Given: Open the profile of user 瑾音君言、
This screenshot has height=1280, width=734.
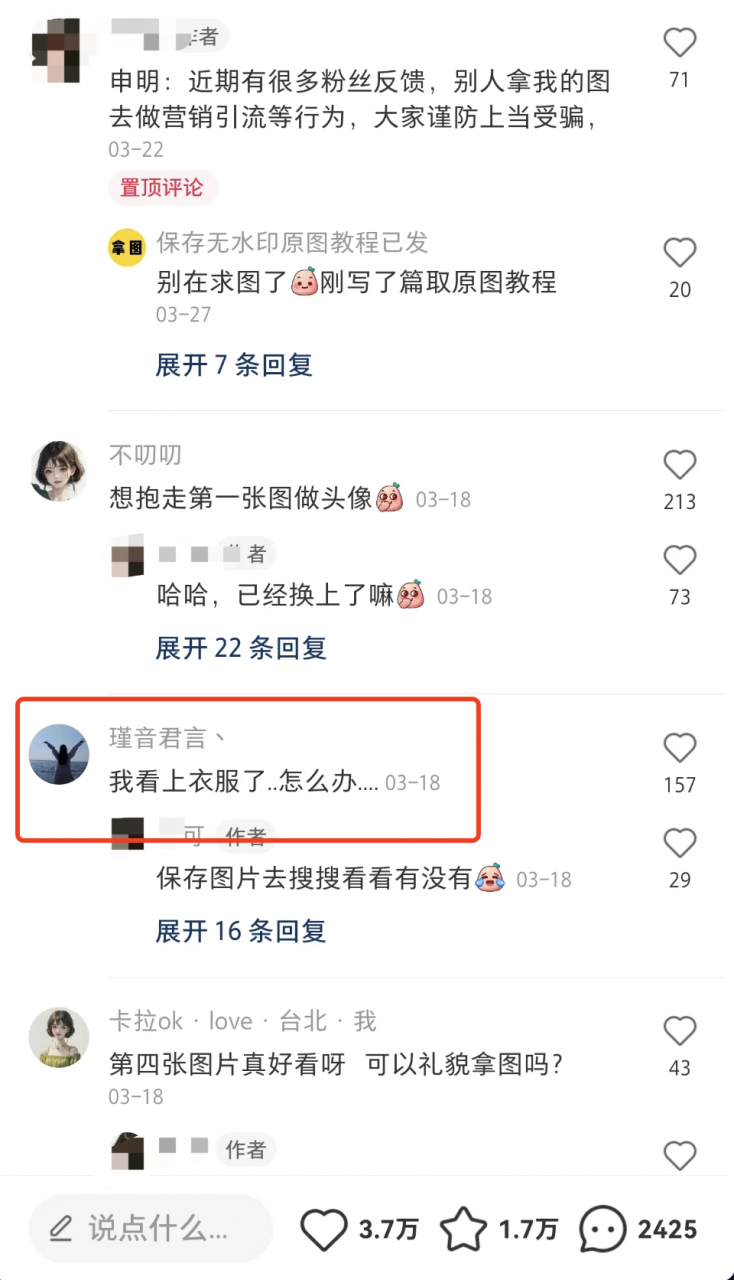Looking at the screenshot, I should [167, 737].
